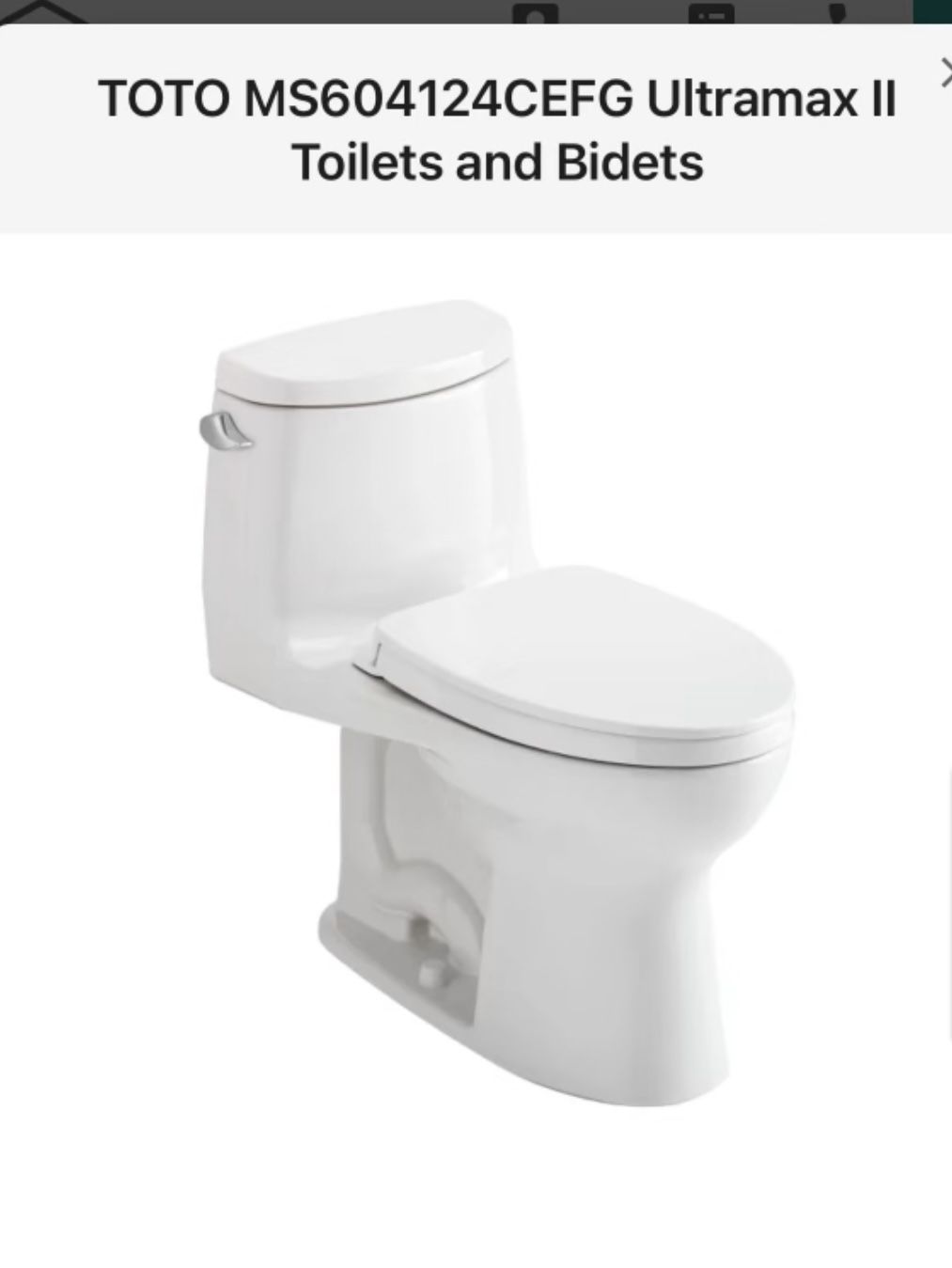Select the Toilets and Bidets text
The image size is (952, 1268).
[498, 162]
